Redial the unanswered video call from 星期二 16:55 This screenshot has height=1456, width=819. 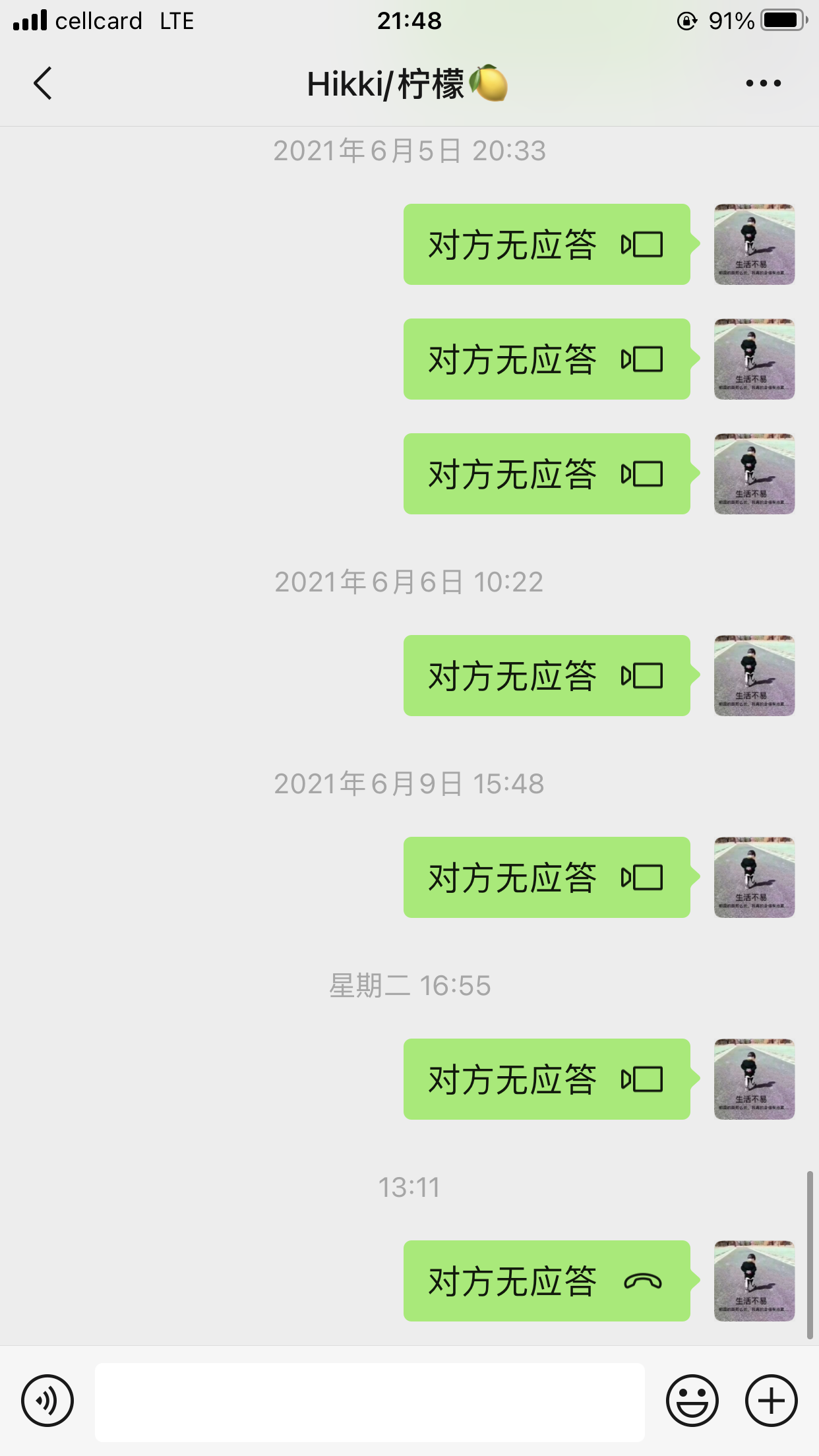click(x=547, y=1079)
